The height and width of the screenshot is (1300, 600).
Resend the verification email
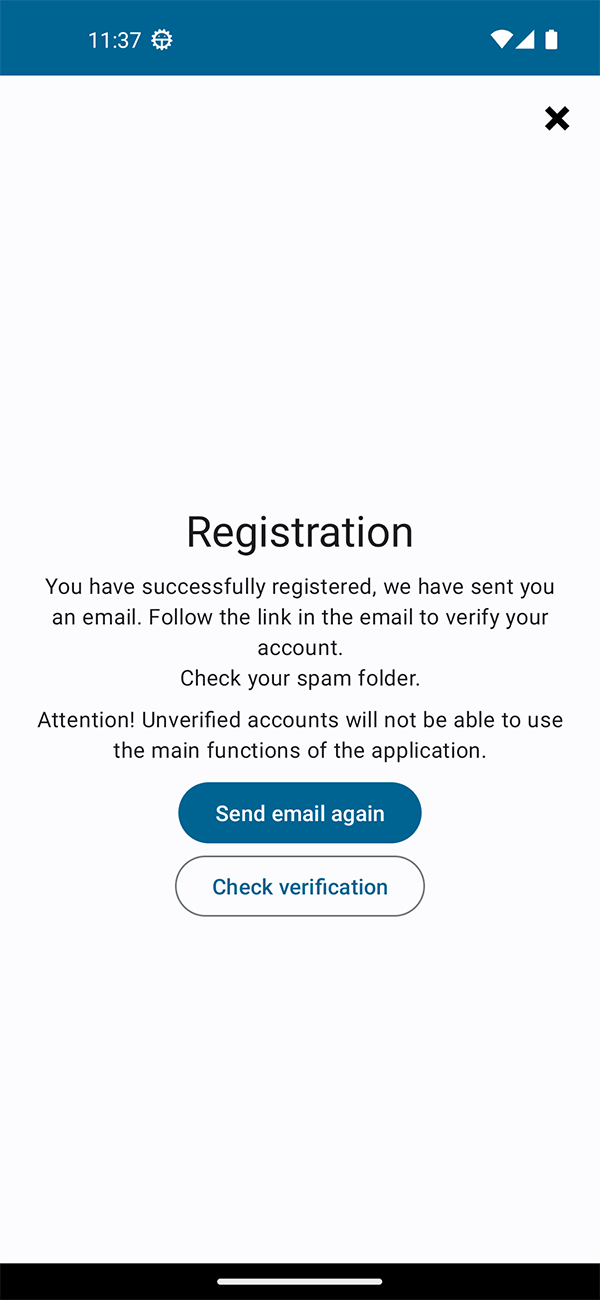(x=300, y=813)
